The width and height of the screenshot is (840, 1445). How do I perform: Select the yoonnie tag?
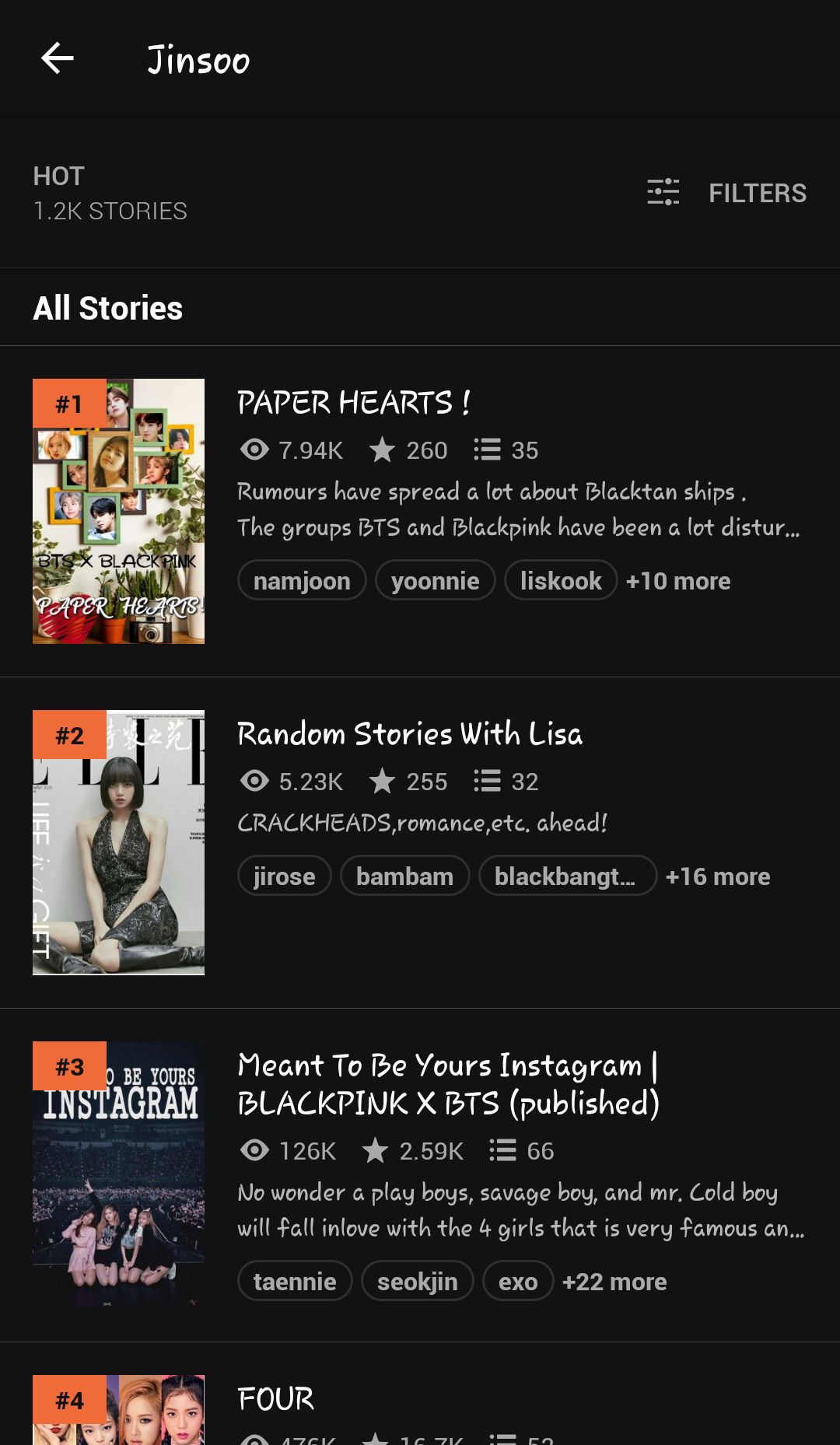435,580
